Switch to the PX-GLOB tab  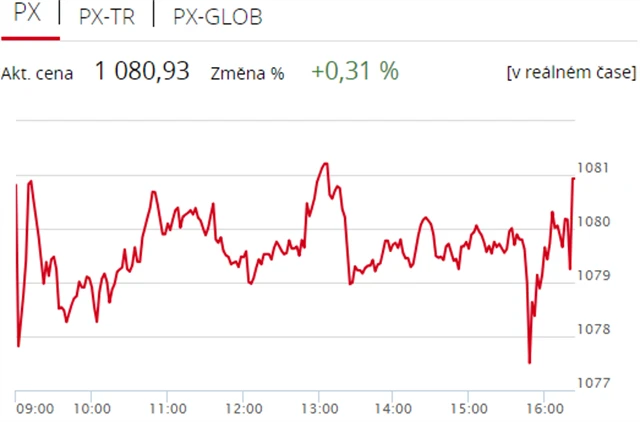217,16
